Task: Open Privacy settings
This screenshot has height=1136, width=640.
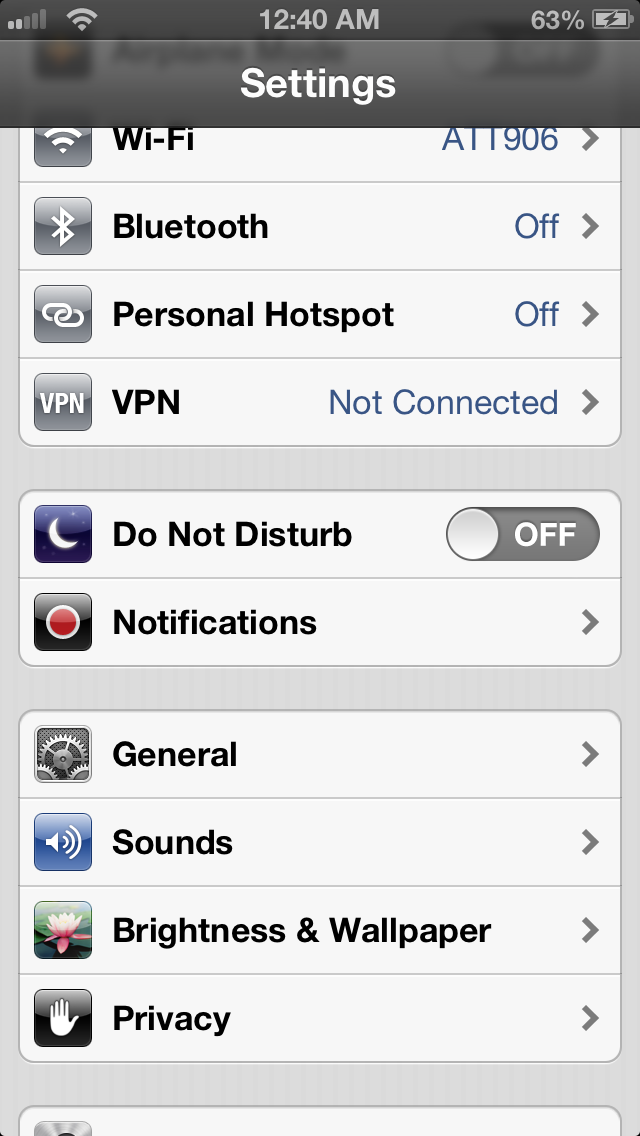Action: tap(320, 1019)
